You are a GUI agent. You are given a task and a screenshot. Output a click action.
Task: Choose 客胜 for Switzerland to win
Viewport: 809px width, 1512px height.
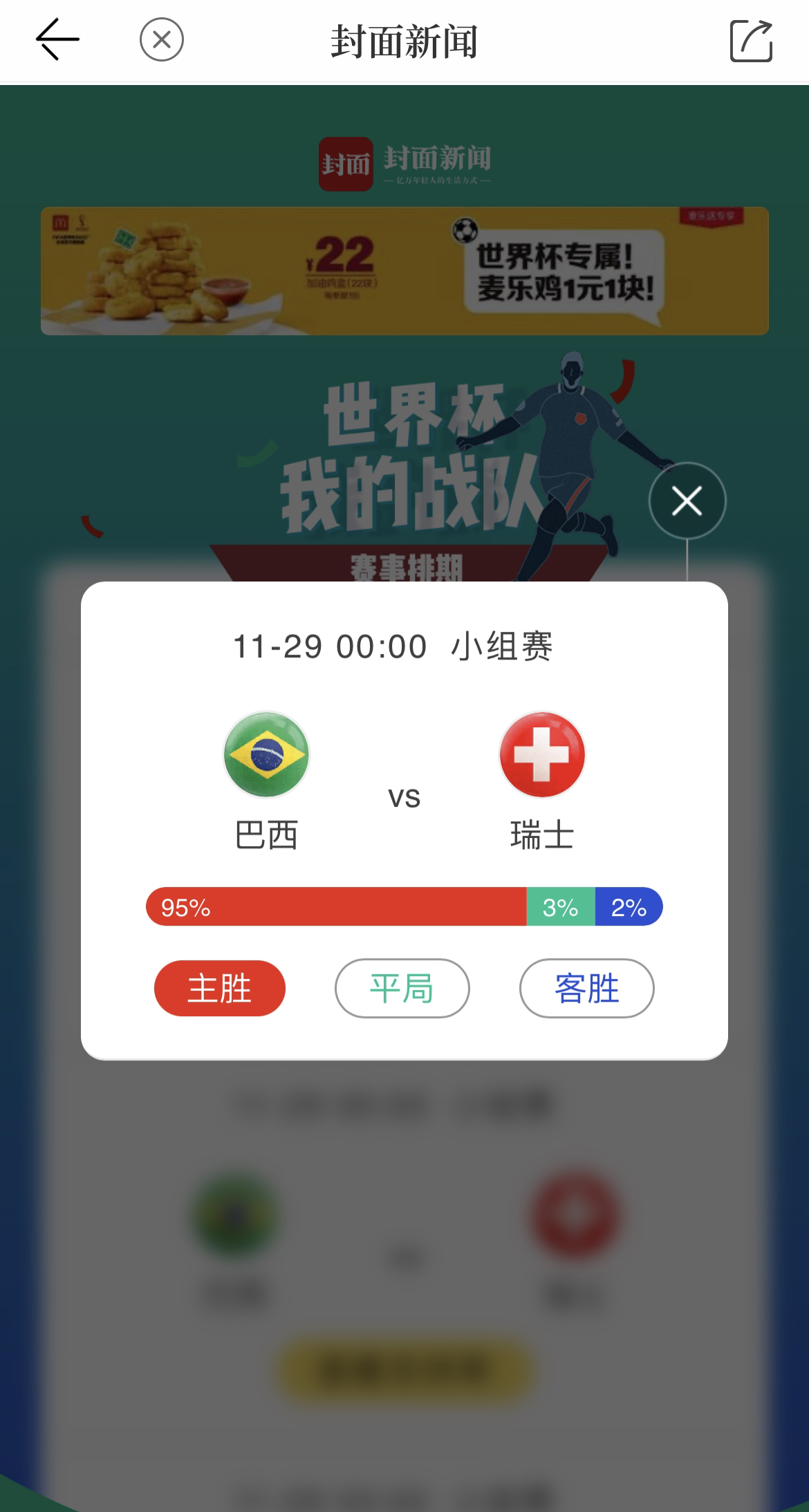(x=586, y=988)
